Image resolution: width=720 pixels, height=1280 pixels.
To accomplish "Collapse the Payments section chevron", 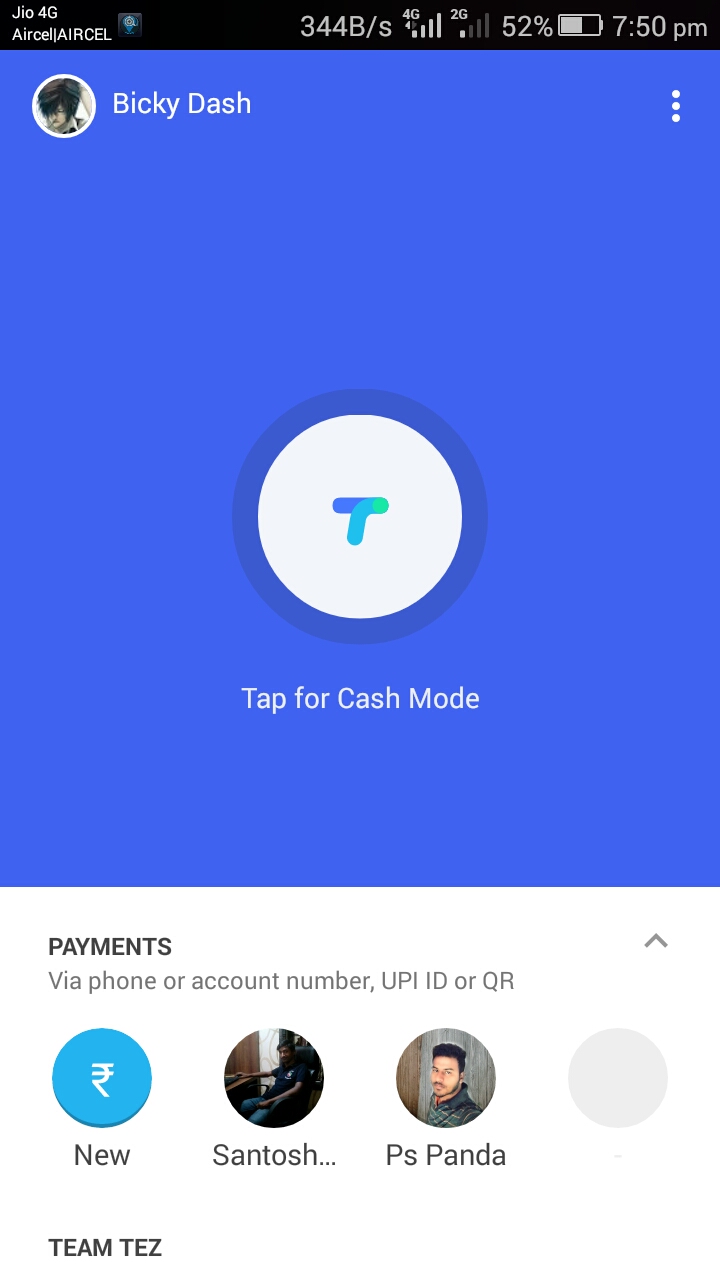I will [656, 941].
